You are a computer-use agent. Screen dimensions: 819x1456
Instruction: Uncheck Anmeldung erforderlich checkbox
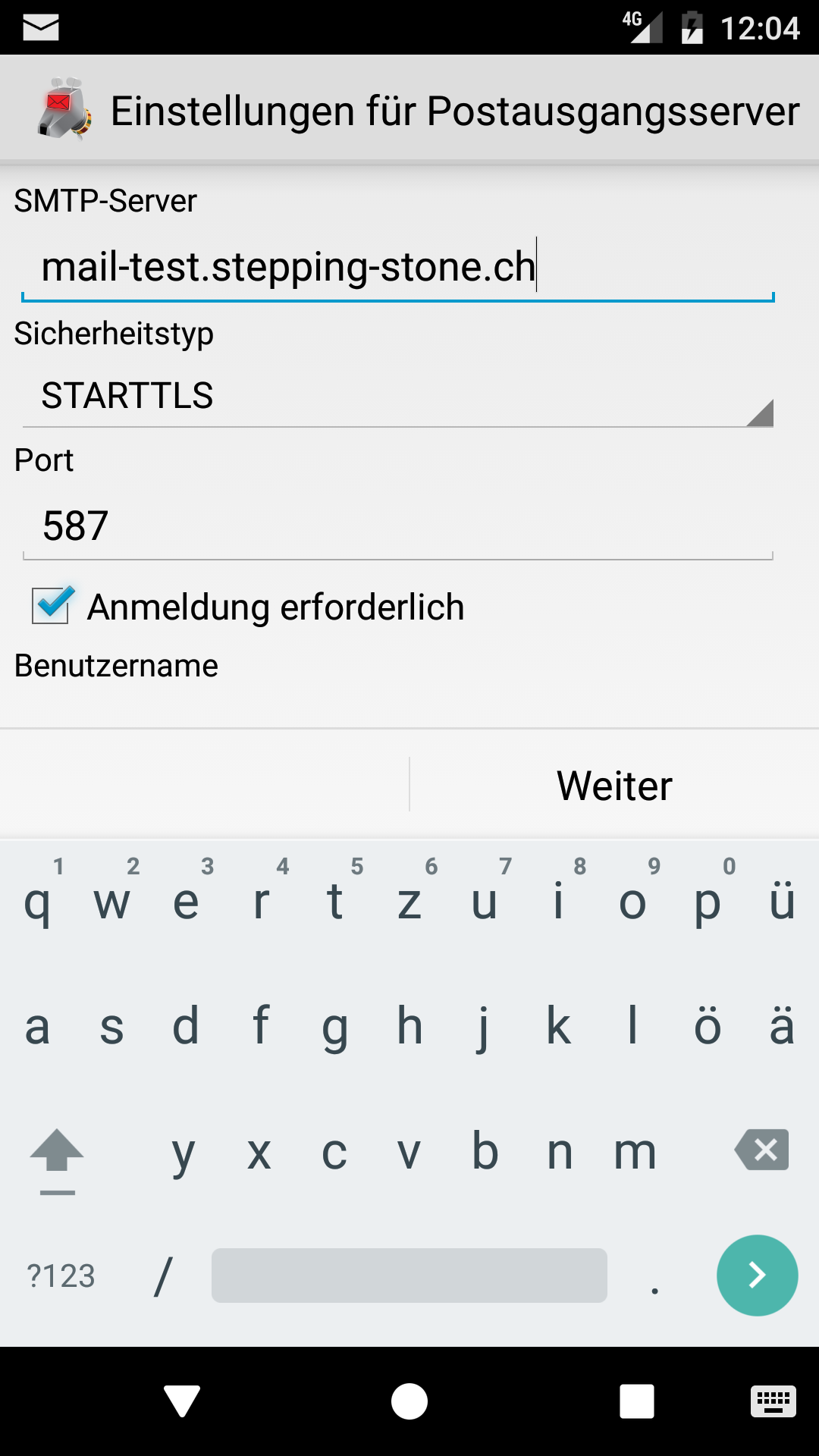(x=51, y=606)
